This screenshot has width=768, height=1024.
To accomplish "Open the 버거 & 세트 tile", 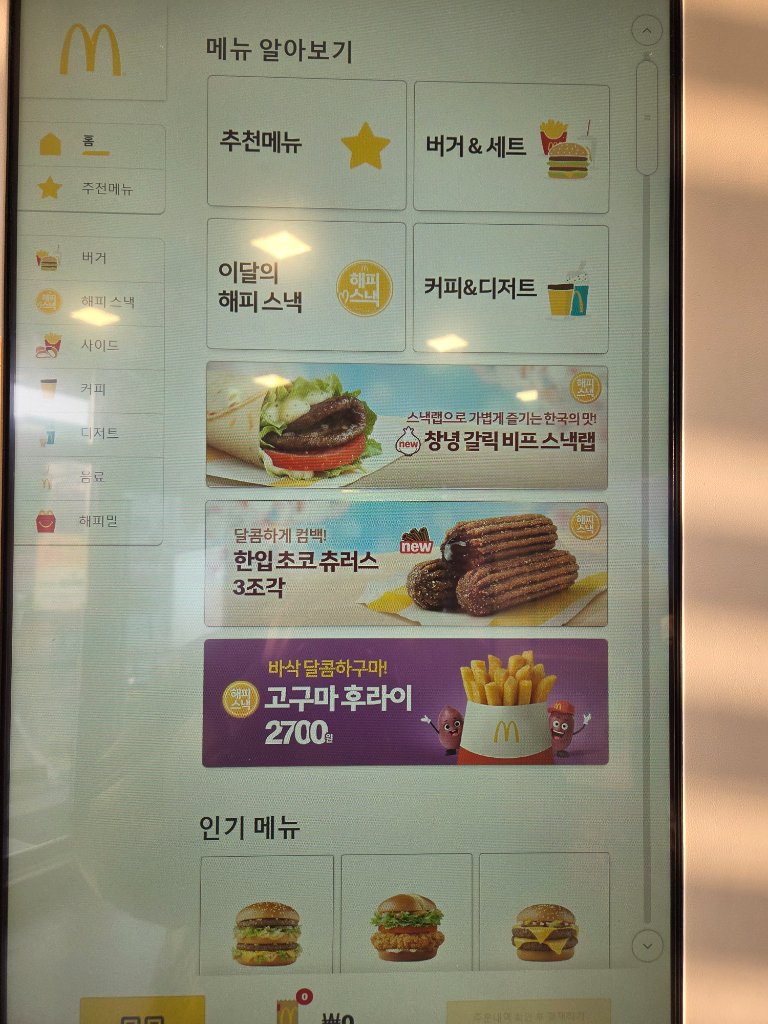I will pyautogui.click(x=511, y=147).
